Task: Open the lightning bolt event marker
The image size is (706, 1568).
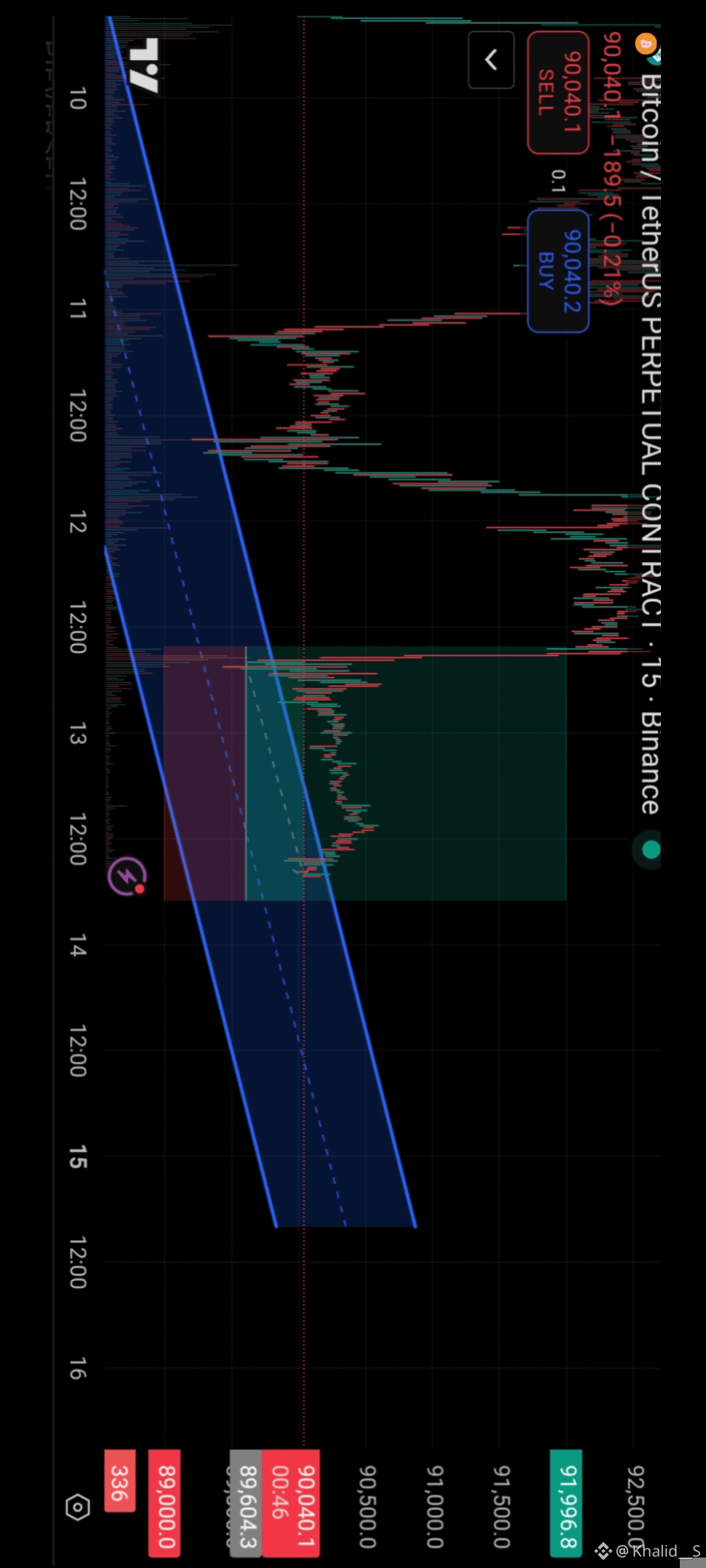Action: click(127, 876)
